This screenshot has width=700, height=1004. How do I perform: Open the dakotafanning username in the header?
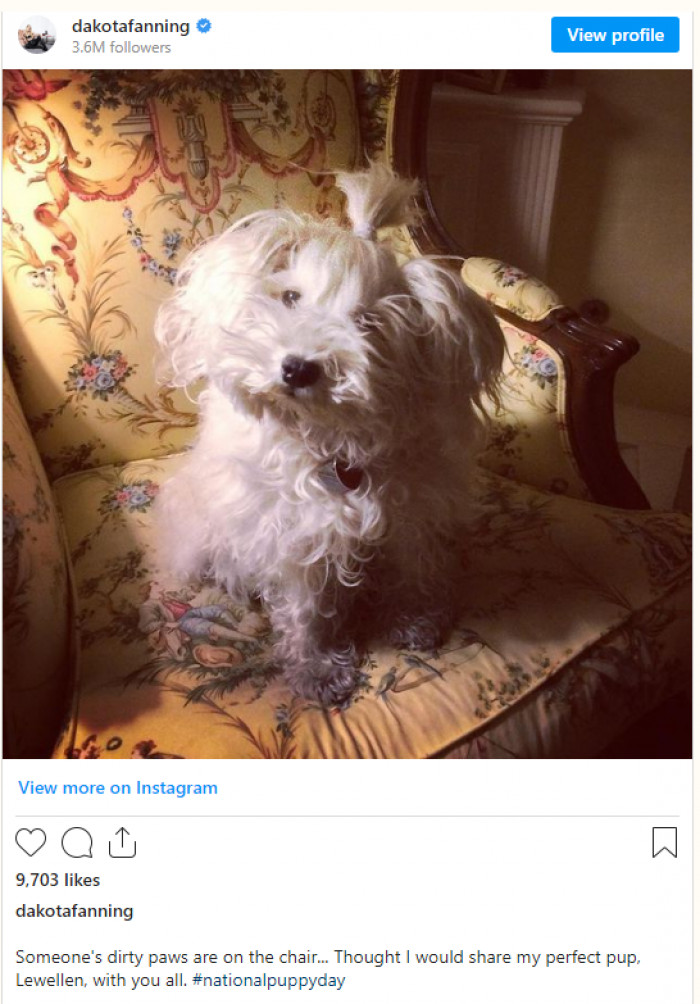(130, 26)
